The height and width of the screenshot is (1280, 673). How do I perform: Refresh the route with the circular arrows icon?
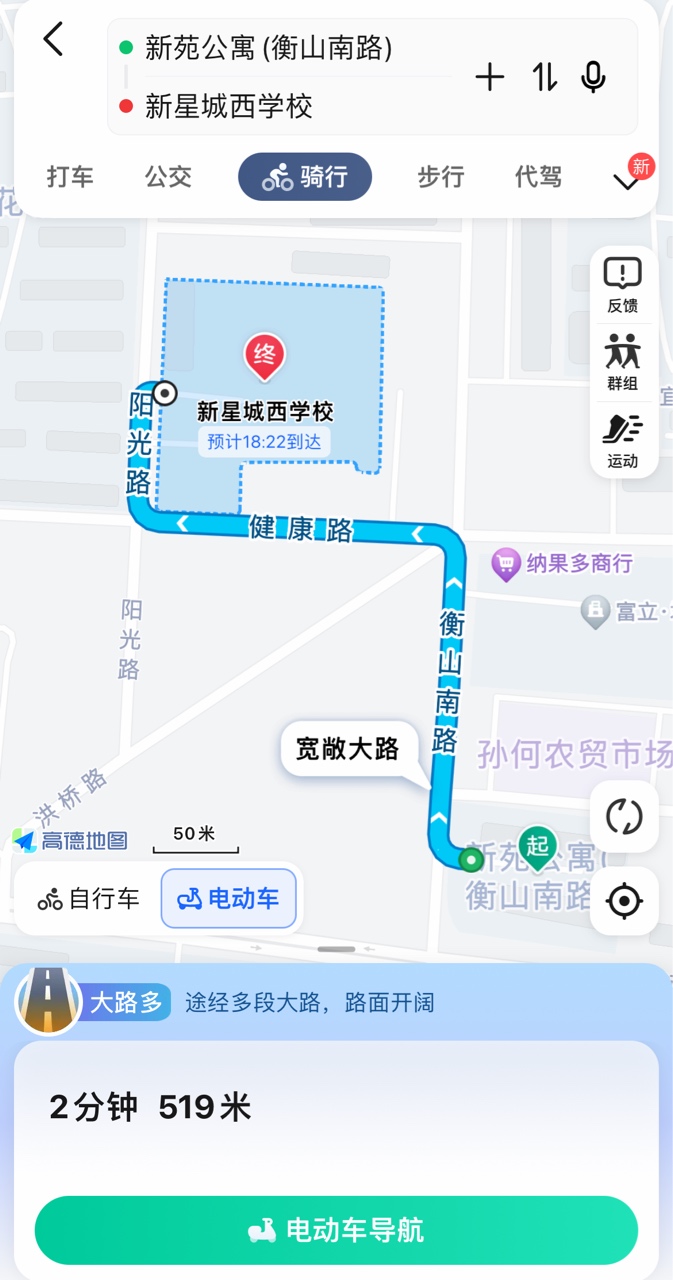pos(624,817)
